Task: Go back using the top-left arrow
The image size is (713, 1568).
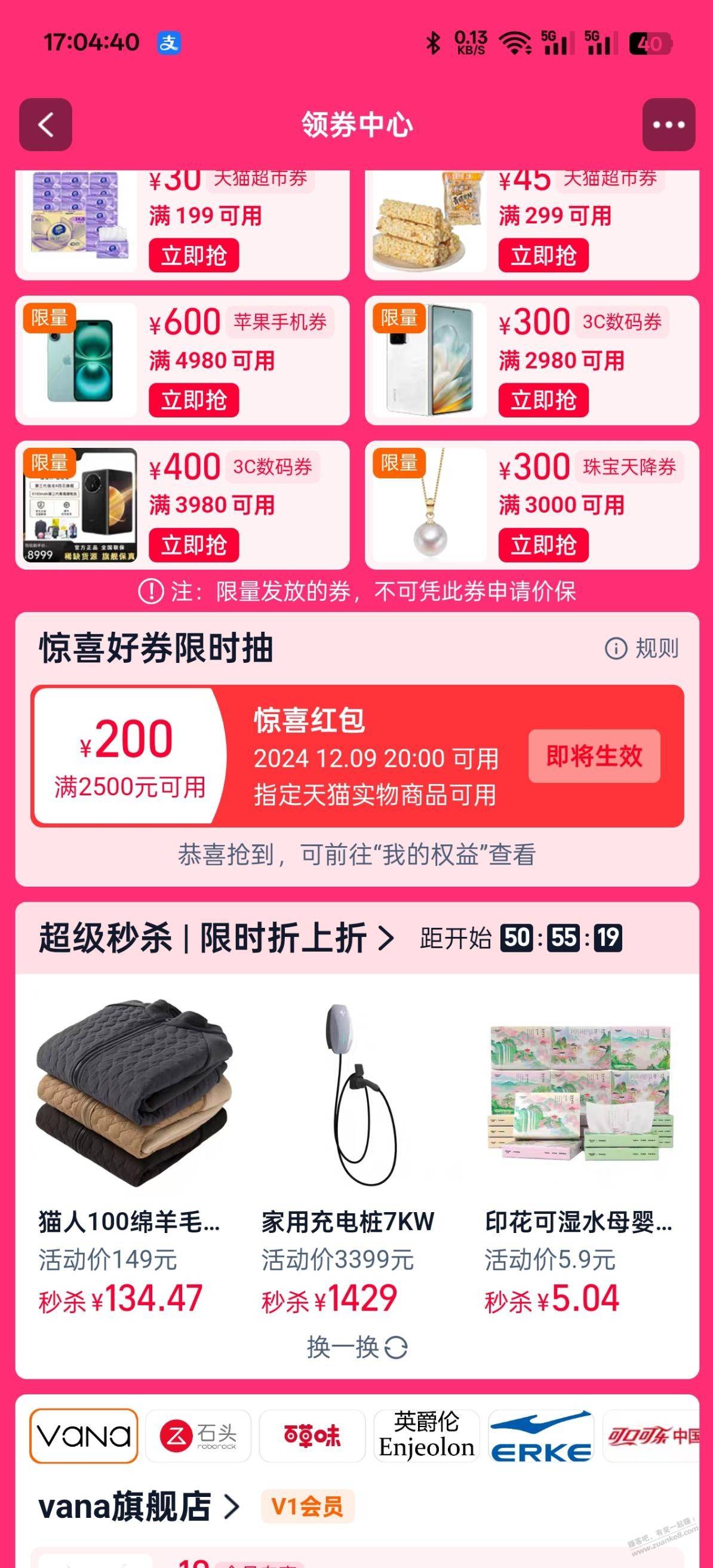Action: click(x=45, y=125)
